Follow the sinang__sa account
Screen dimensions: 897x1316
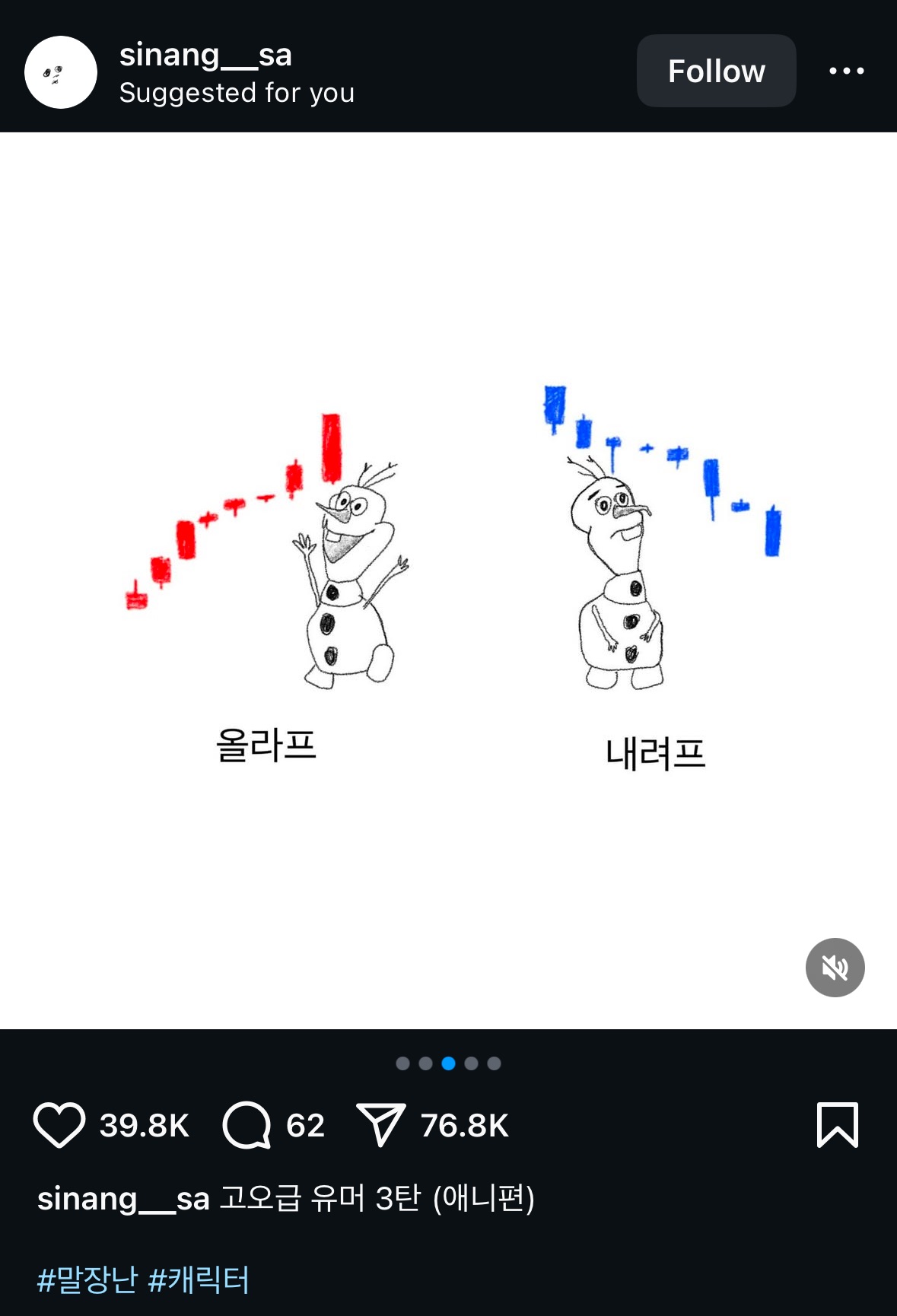tap(716, 71)
